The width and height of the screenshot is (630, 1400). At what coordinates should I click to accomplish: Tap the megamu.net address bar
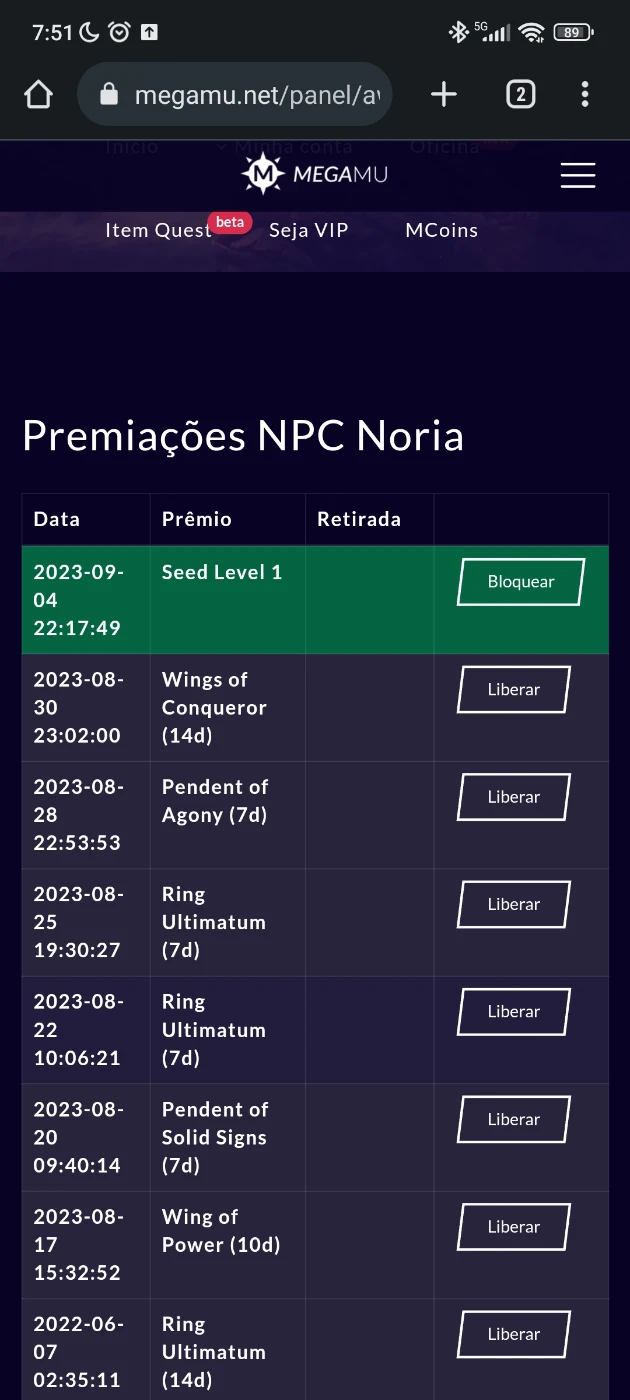click(x=234, y=95)
